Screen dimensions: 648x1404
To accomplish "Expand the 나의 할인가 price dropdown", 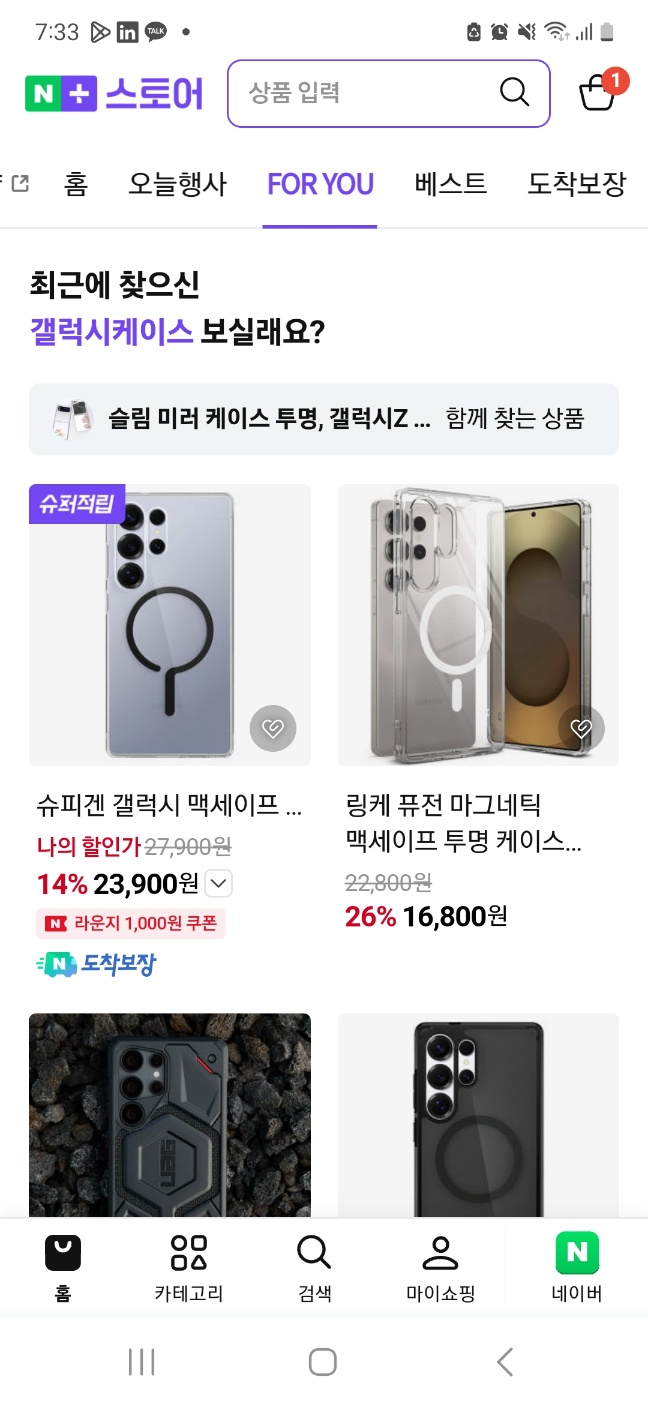I will (x=221, y=884).
